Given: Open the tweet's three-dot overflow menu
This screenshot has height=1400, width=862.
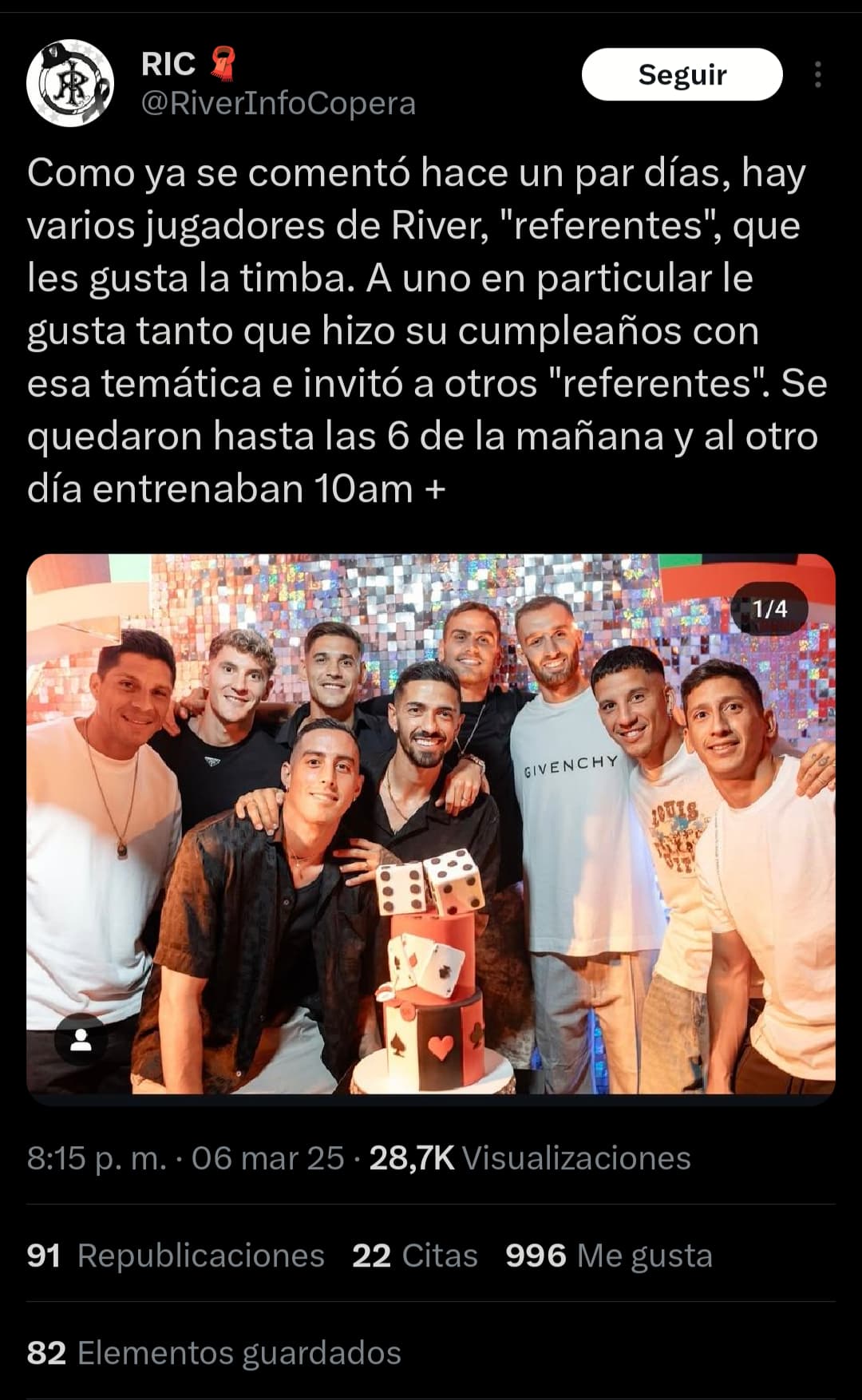Looking at the screenshot, I should (x=817, y=74).
